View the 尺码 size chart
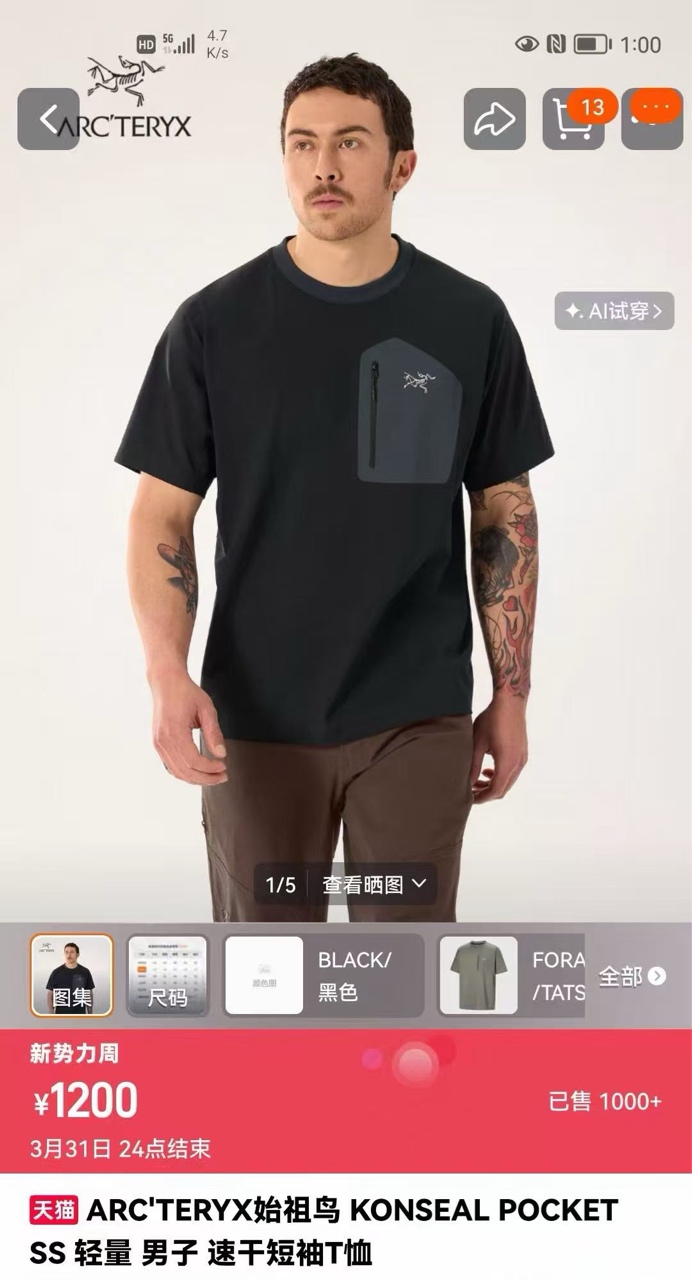The image size is (692, 1280). point(167,975)
